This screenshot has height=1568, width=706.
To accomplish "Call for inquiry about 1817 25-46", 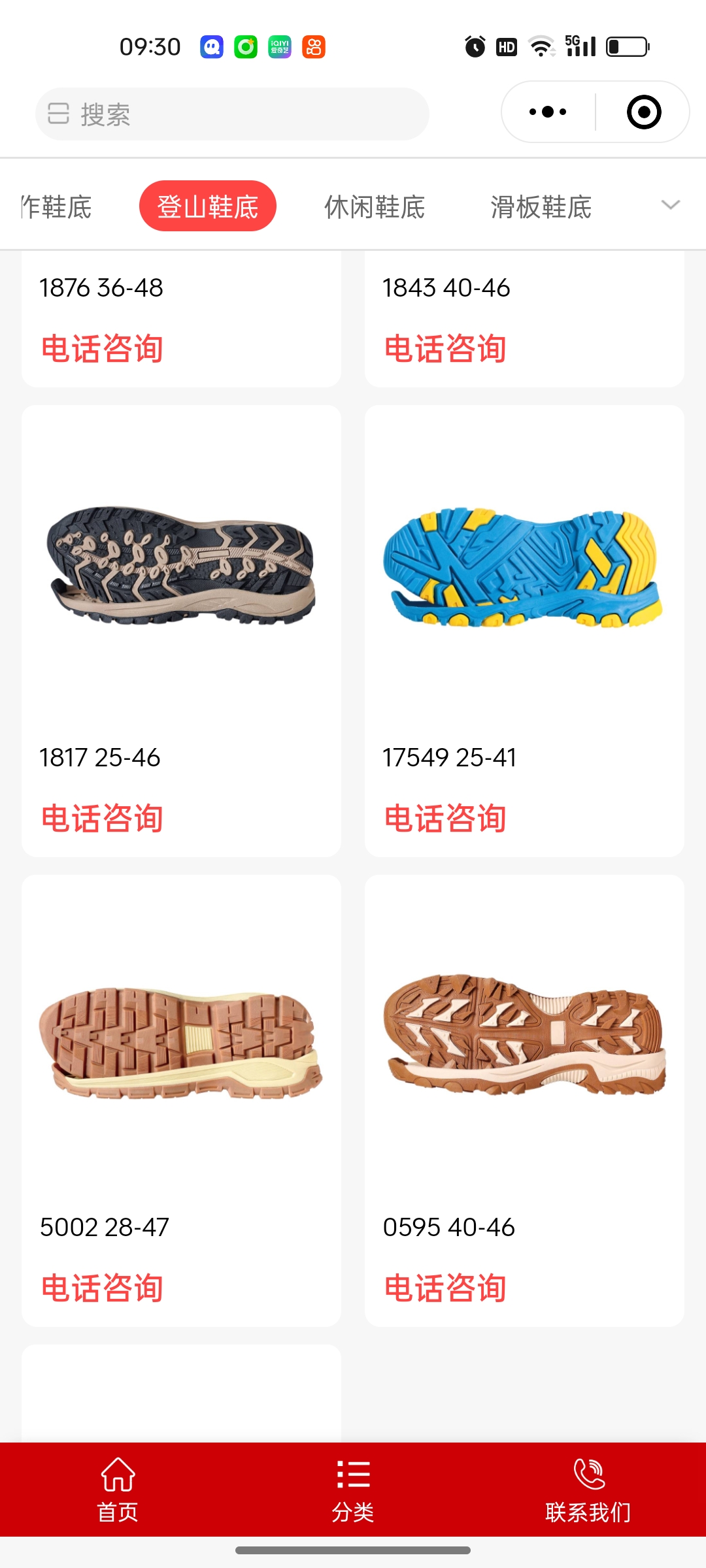I will click(102, 819).
